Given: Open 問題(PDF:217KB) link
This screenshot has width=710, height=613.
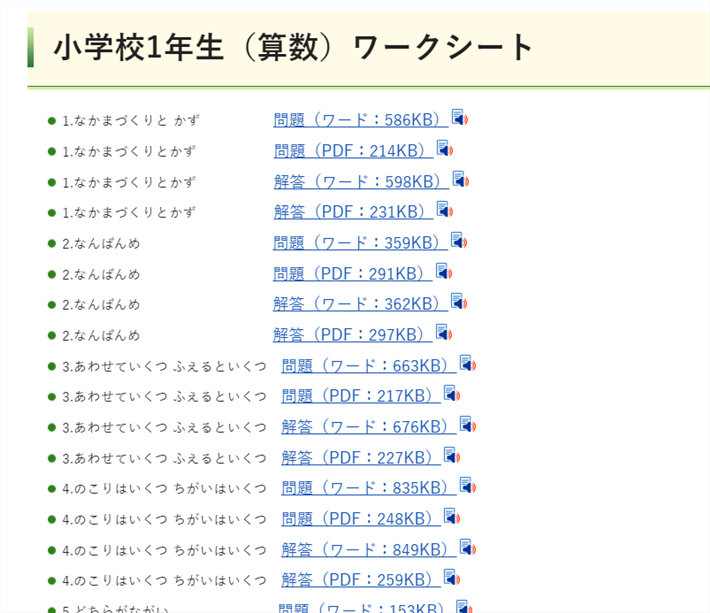Looking at the screenshot, I should pyautogui.click(x=358, y=395).
